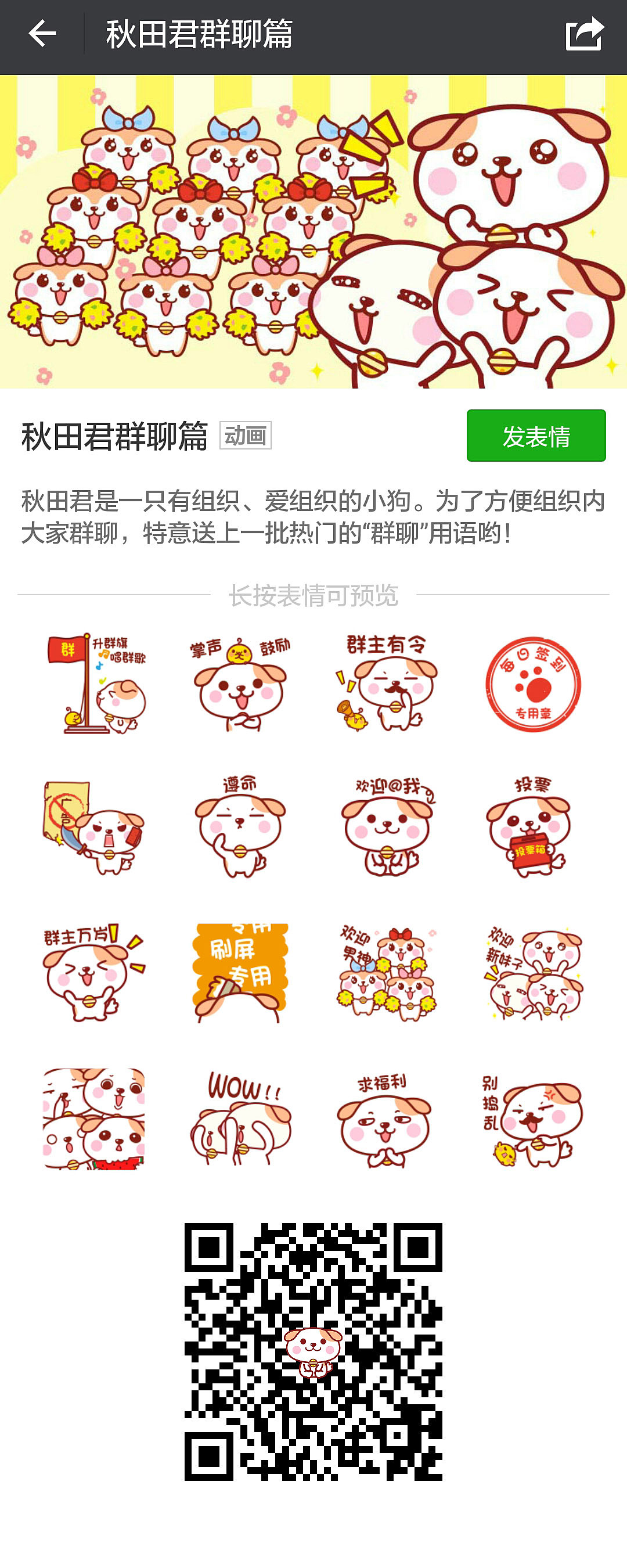
Task: Select the 求福利 sticker
Action: tap(387, 1119)
